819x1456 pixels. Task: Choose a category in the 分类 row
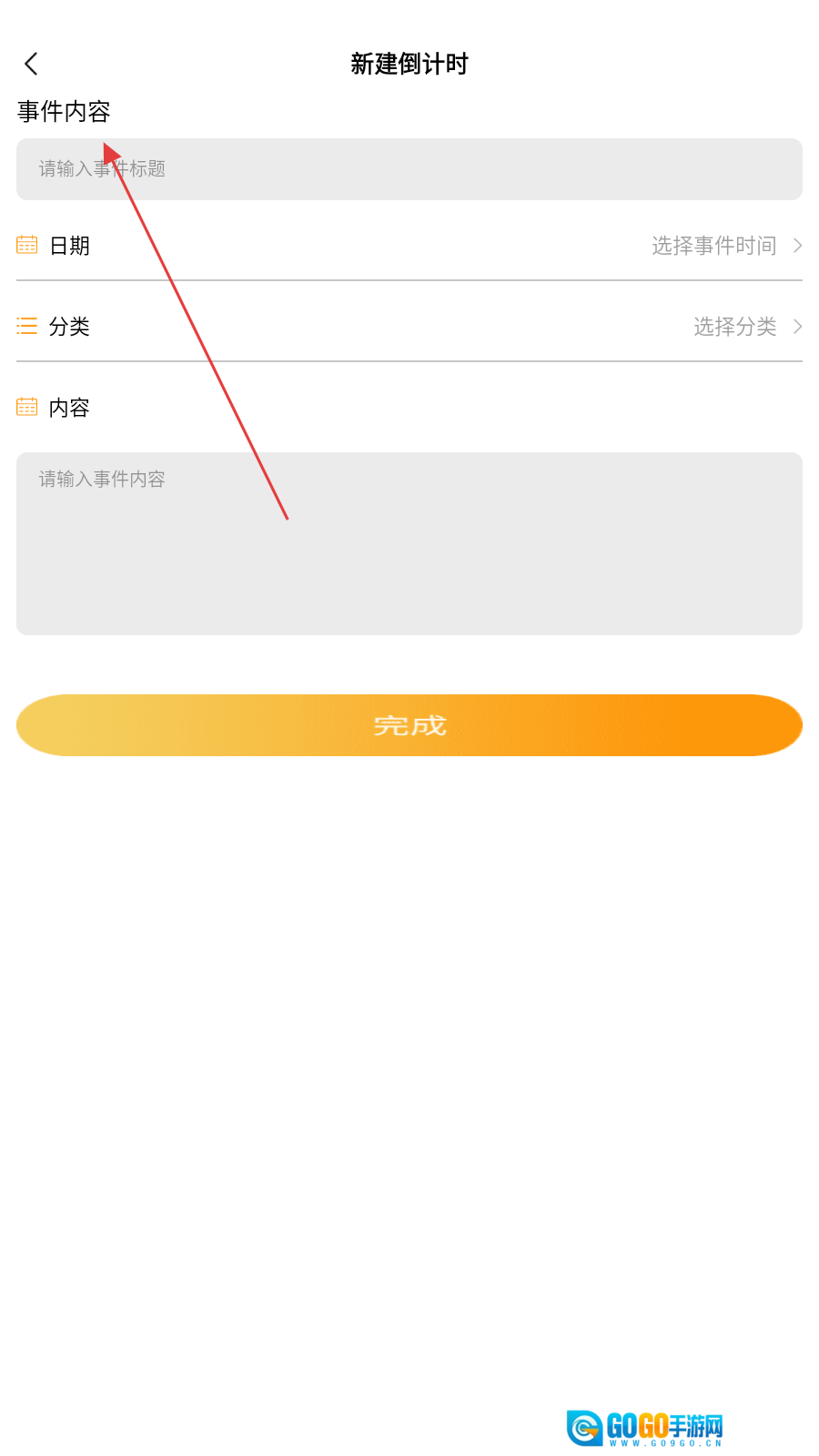coord(409,327)
